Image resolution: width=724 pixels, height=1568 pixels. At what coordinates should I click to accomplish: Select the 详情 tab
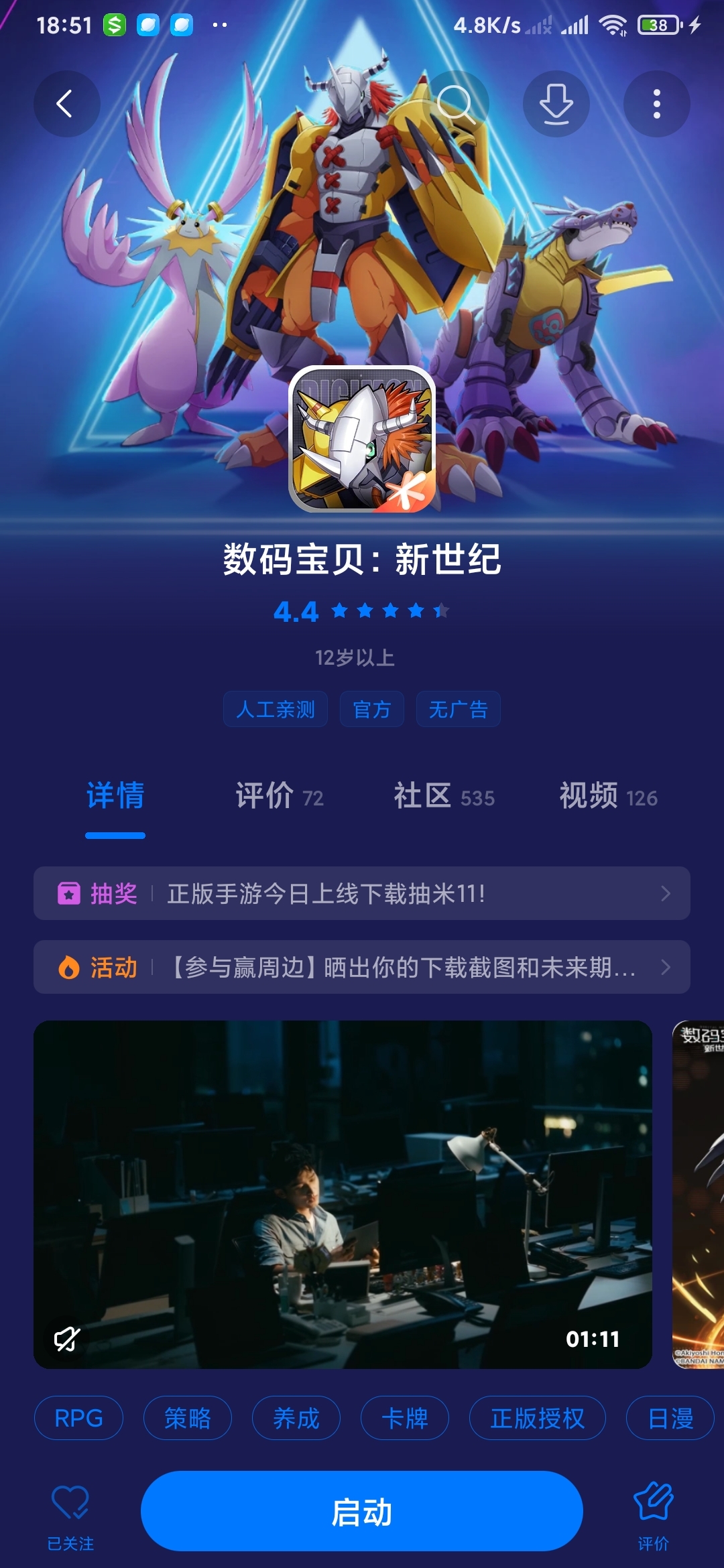[115, 796]
